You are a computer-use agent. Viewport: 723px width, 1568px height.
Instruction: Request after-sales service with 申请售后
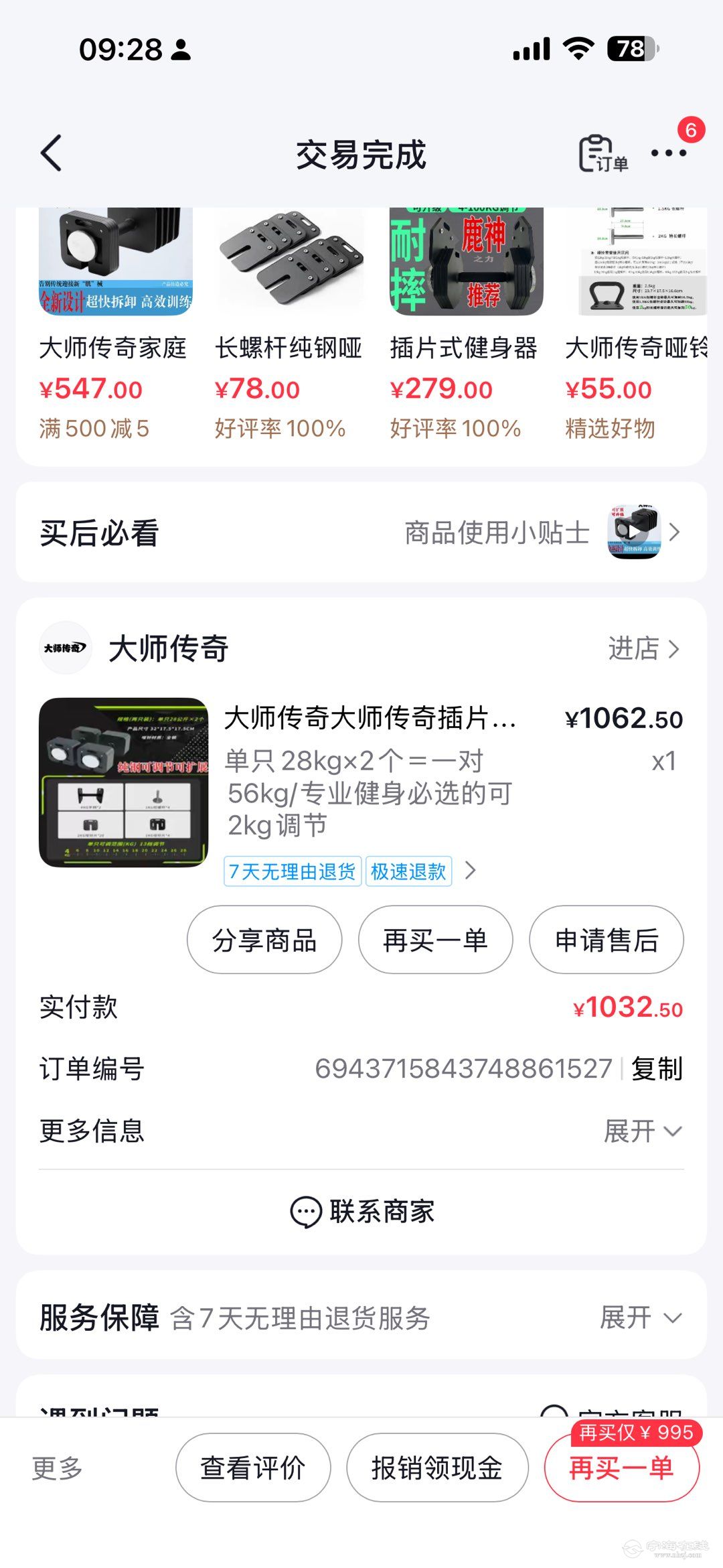coord(607,940)
